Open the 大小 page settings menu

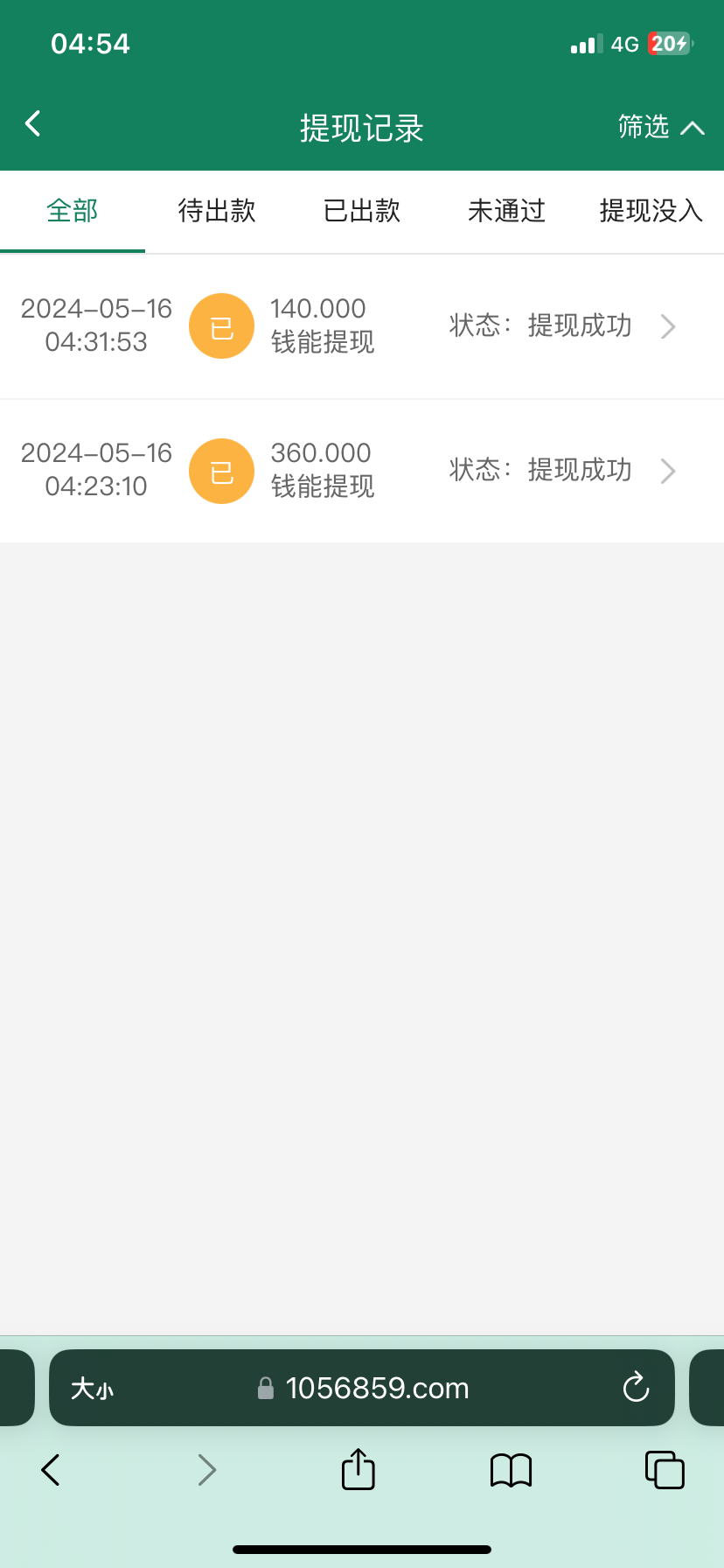93,1389
